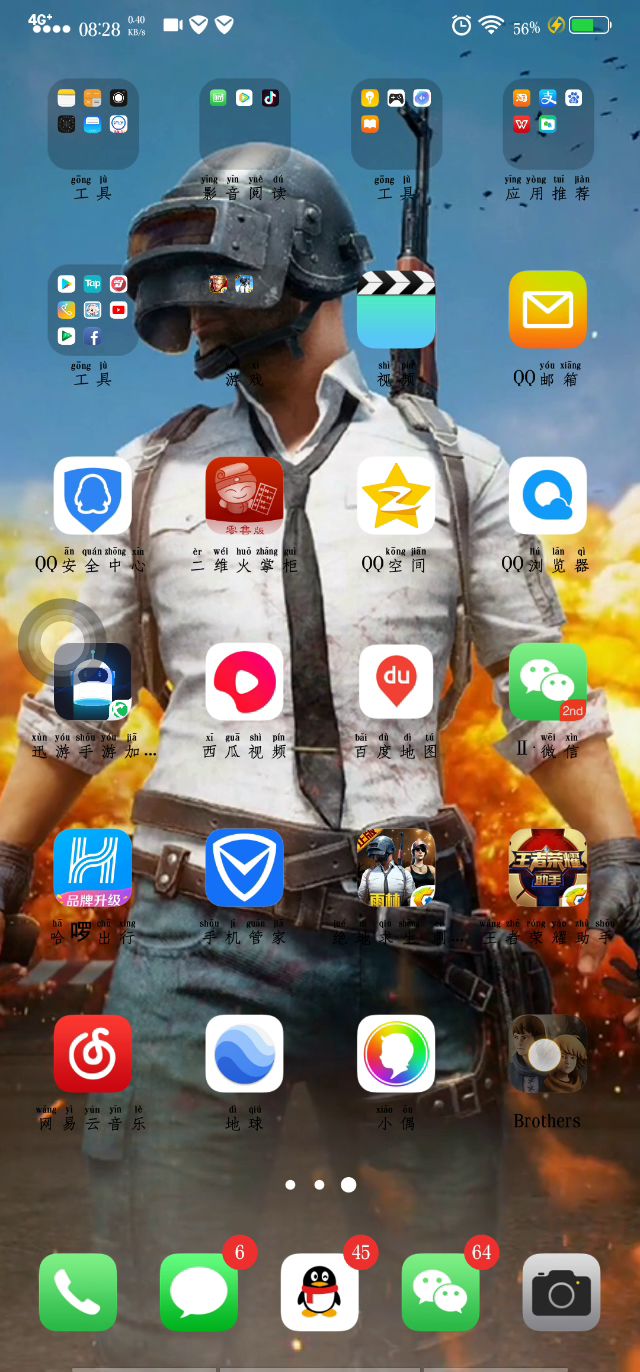
Task: Open the 地球 app
Action: (x=245, y=1054)
